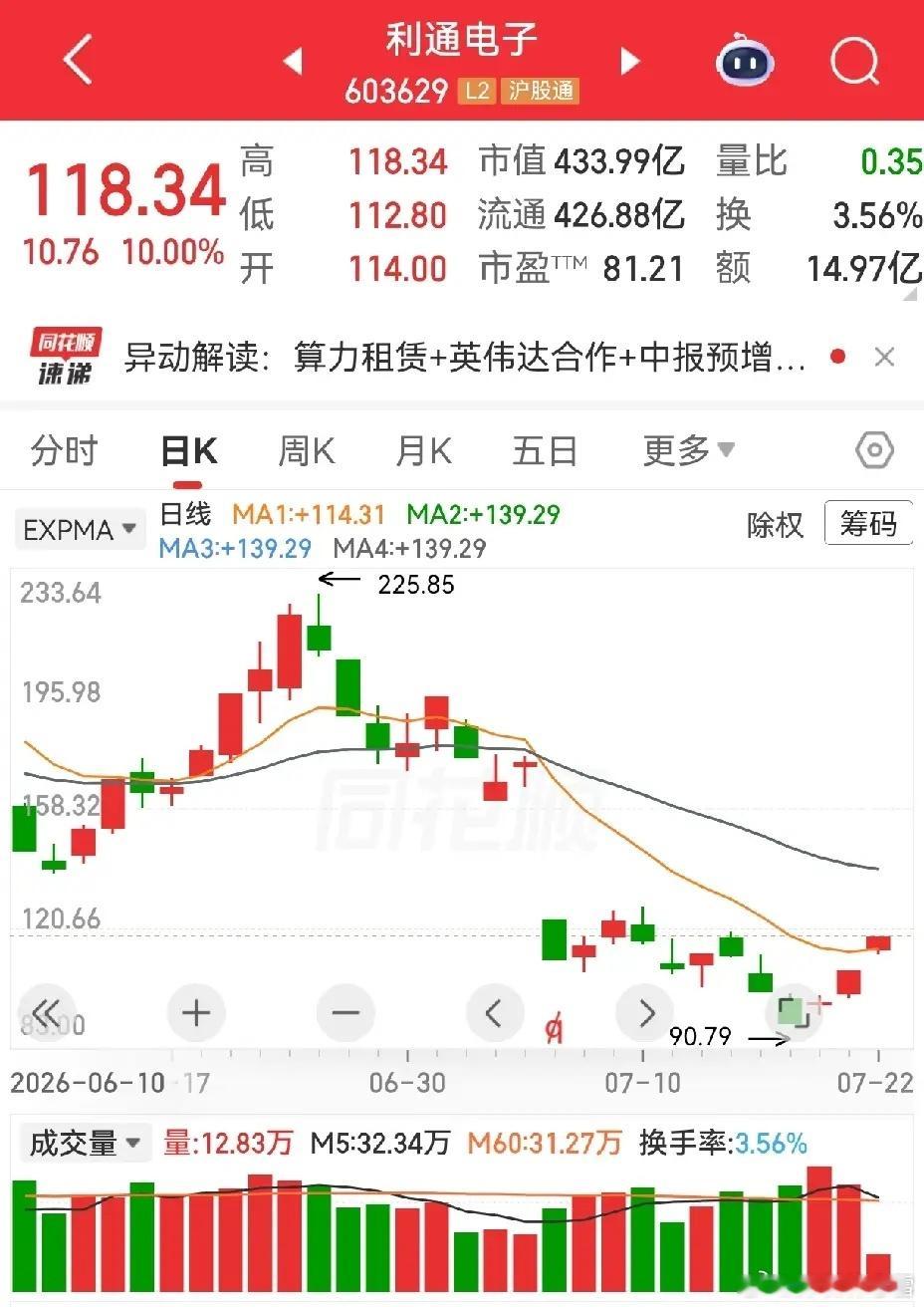Dismiss the 异动解读 banner

coord(884,357)
